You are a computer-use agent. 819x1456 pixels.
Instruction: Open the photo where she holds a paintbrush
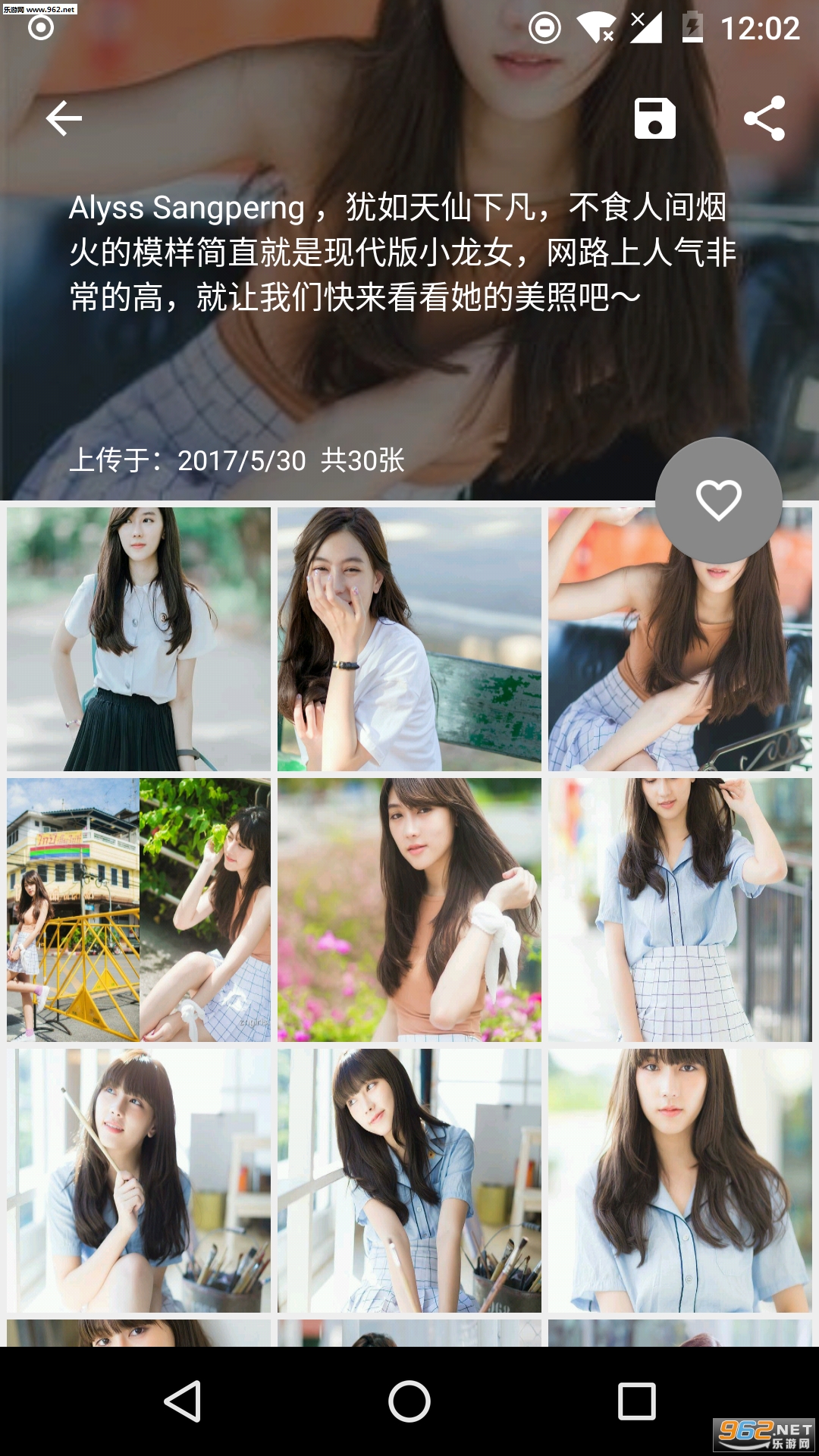point(139,1181)
